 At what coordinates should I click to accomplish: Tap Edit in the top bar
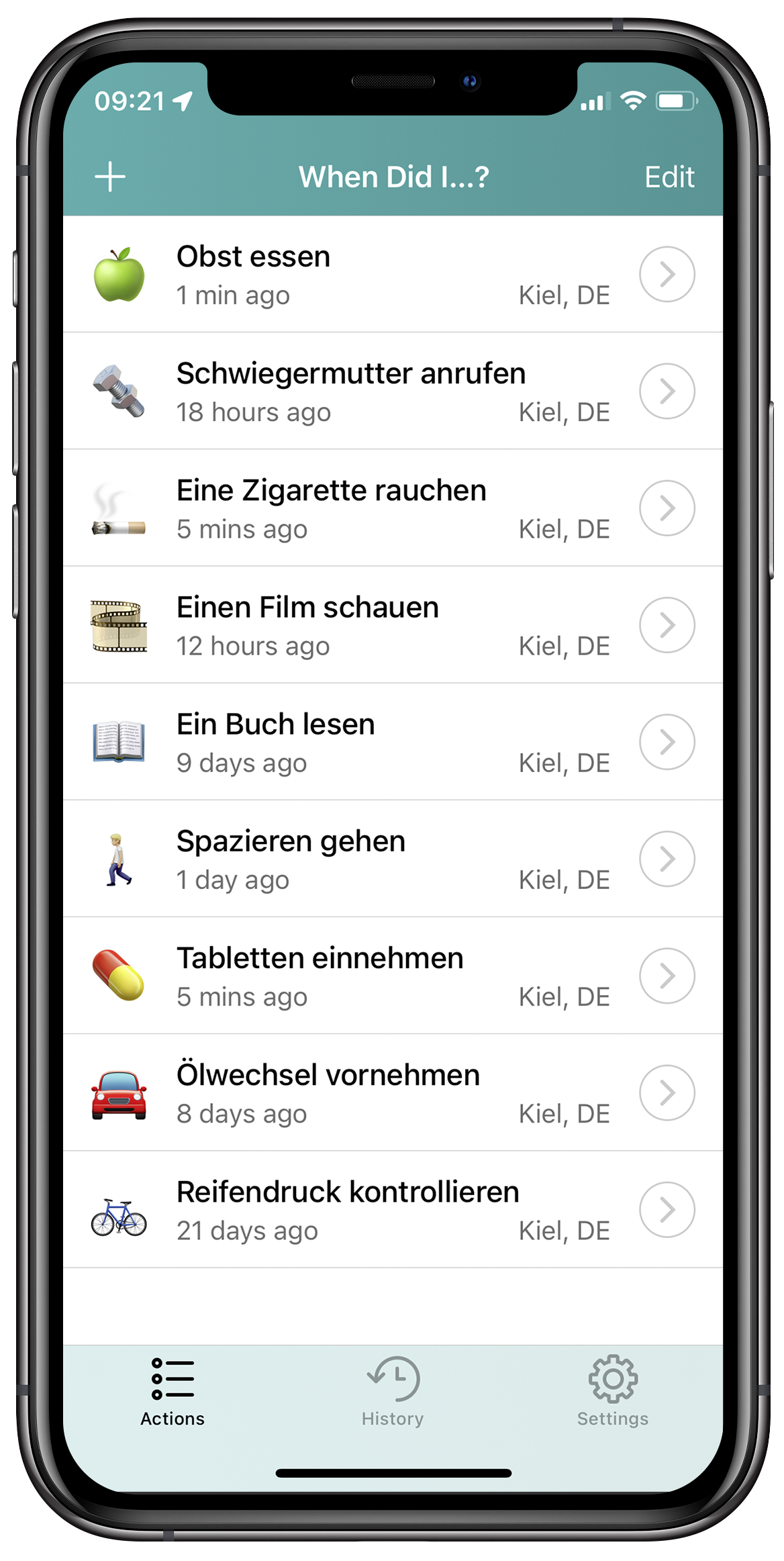coord(669,177)
